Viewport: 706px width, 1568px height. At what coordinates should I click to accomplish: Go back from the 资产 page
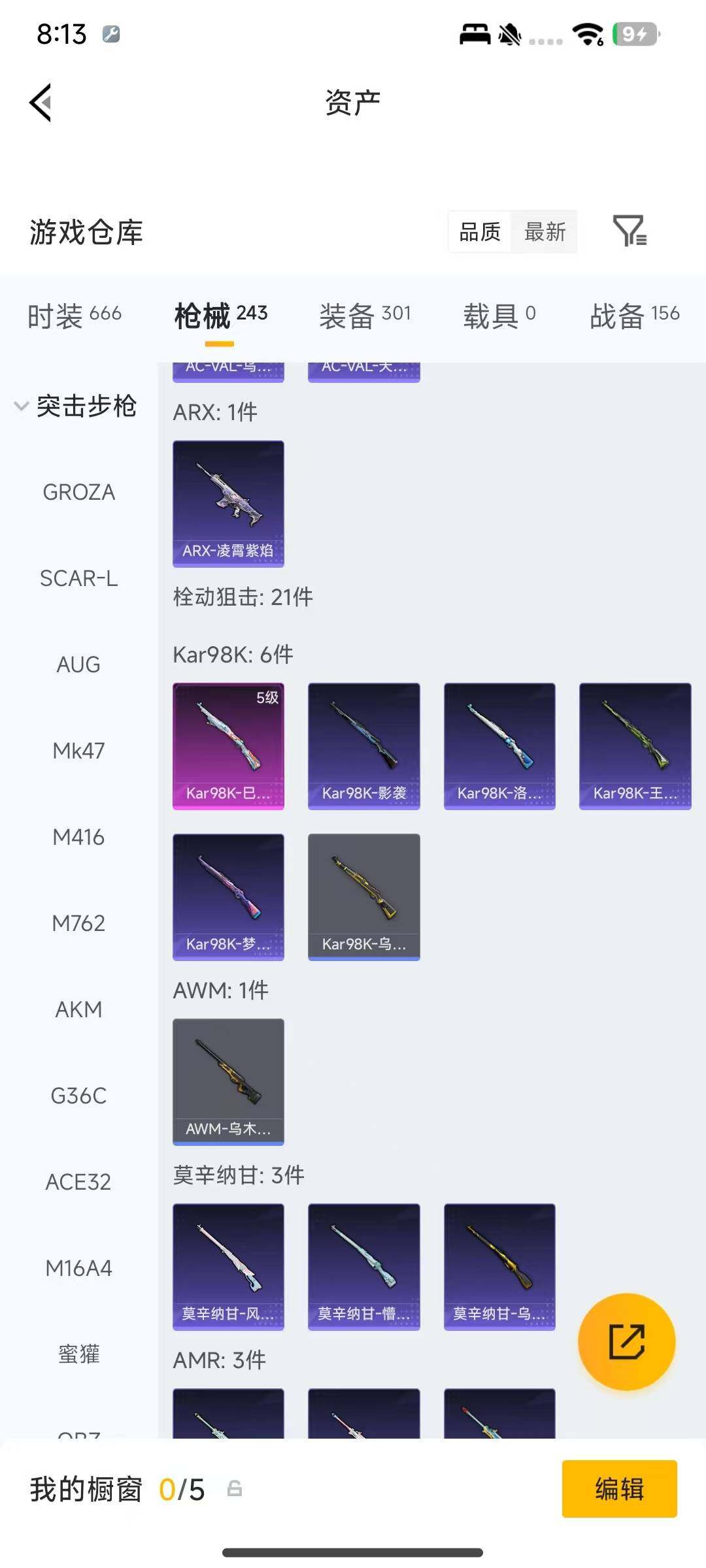coord(41,103)
